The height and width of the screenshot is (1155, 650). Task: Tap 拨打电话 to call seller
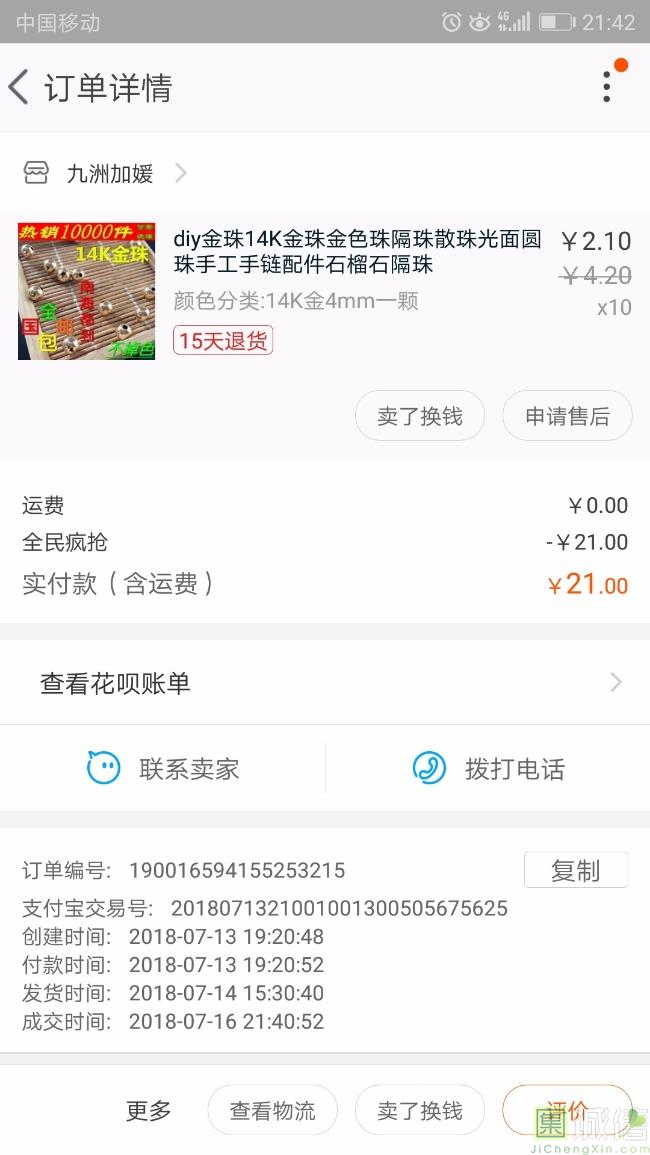tap(488, 769)
